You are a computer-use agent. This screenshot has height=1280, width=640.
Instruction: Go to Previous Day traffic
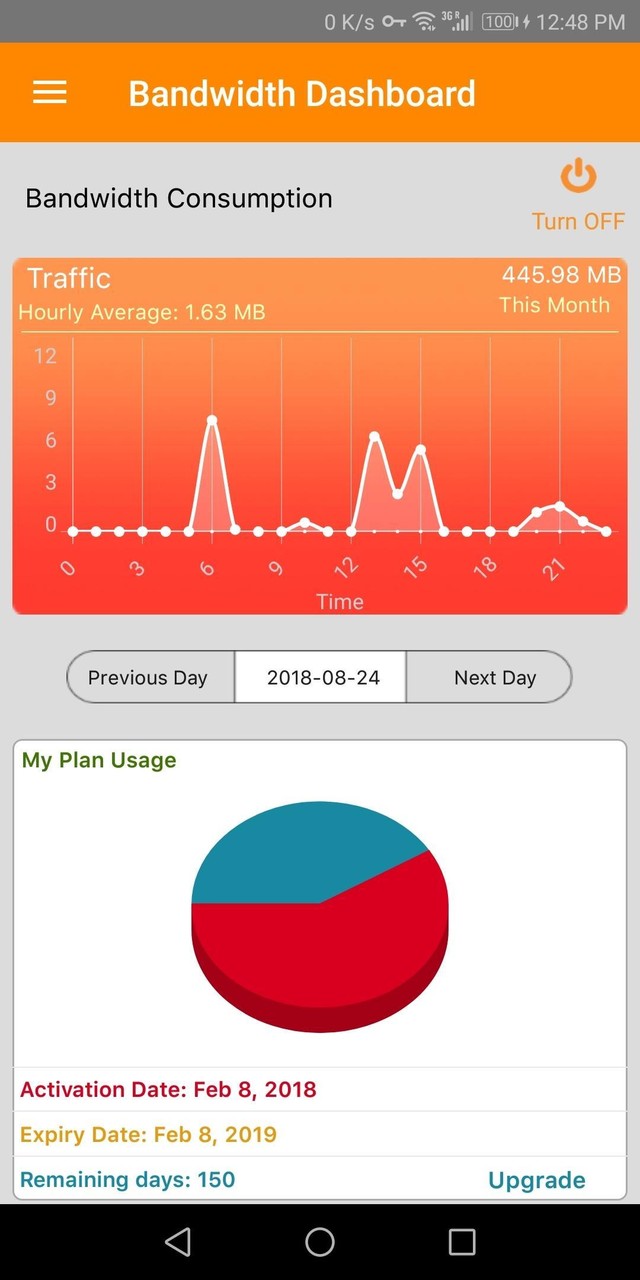point(150,677)
